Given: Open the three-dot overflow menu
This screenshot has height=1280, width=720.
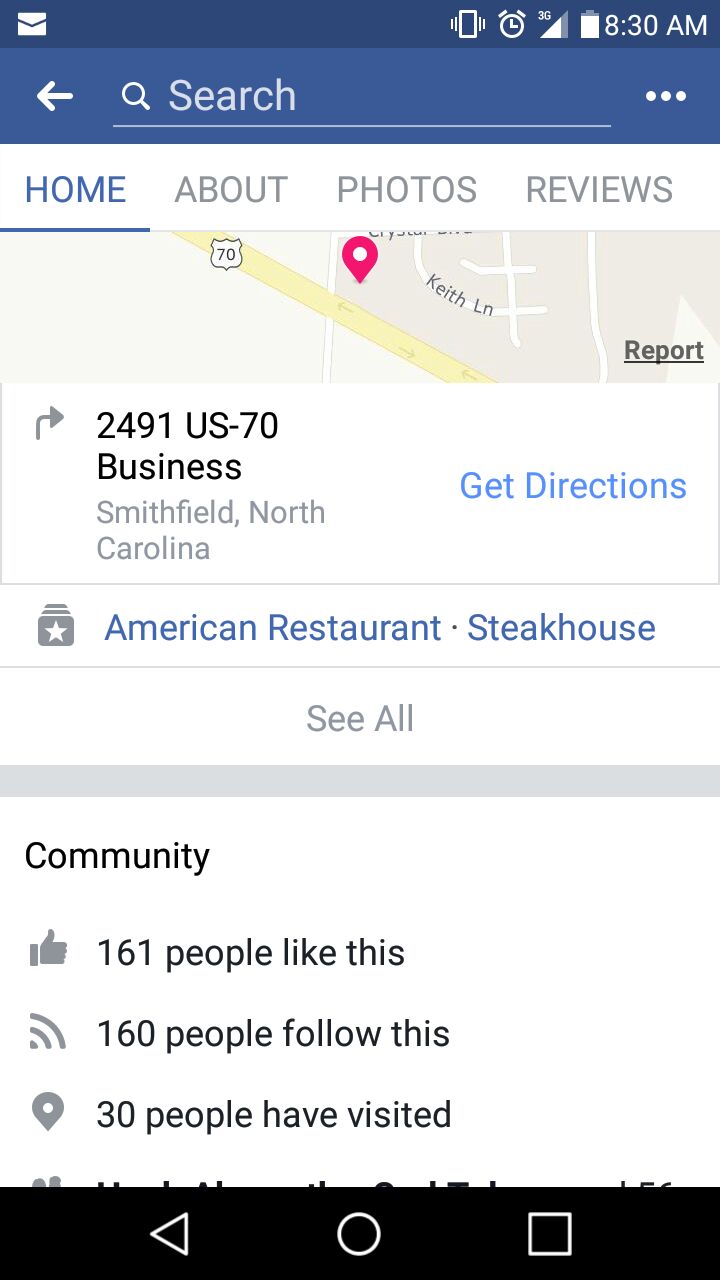Looking at the screenshot, I should 665,96.
